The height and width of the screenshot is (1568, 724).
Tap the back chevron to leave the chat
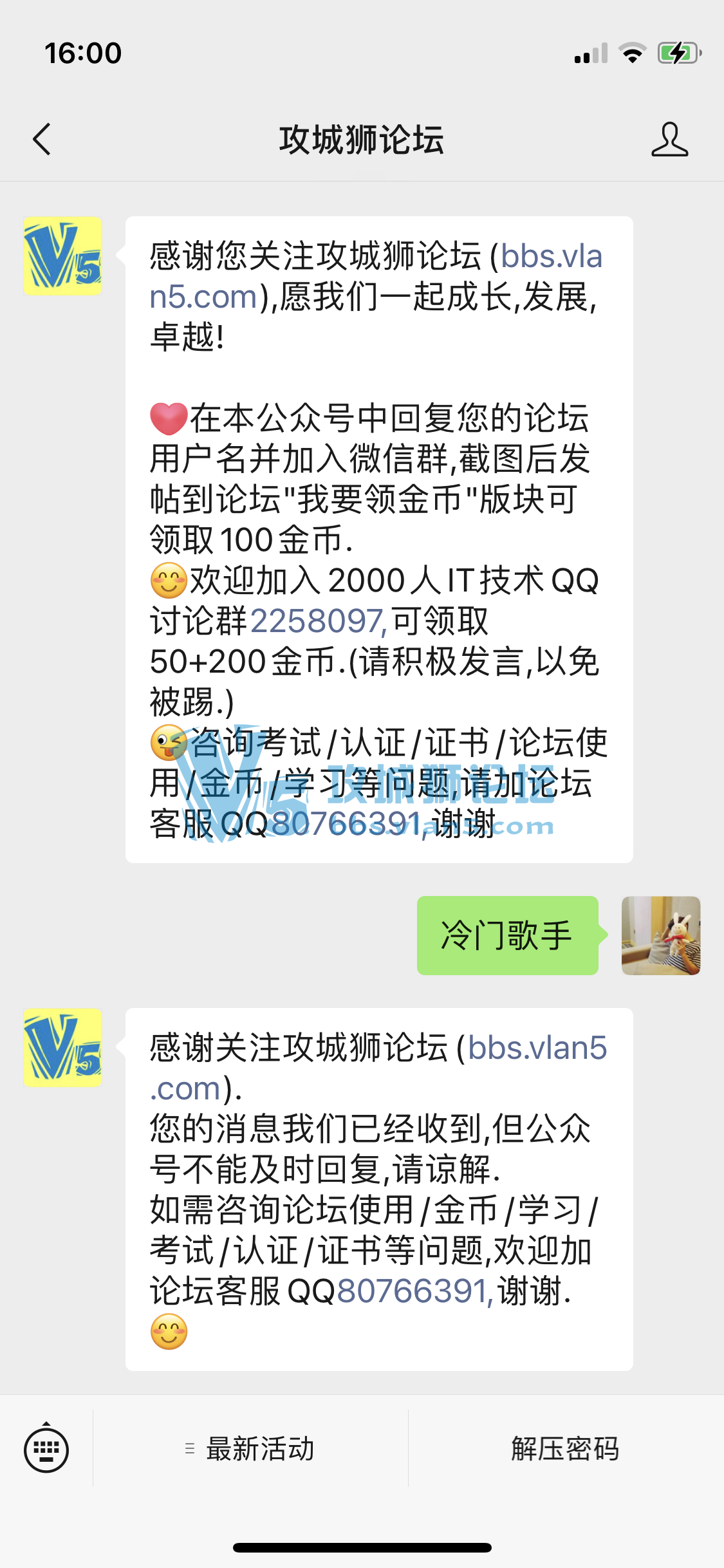tap(41, 140)
